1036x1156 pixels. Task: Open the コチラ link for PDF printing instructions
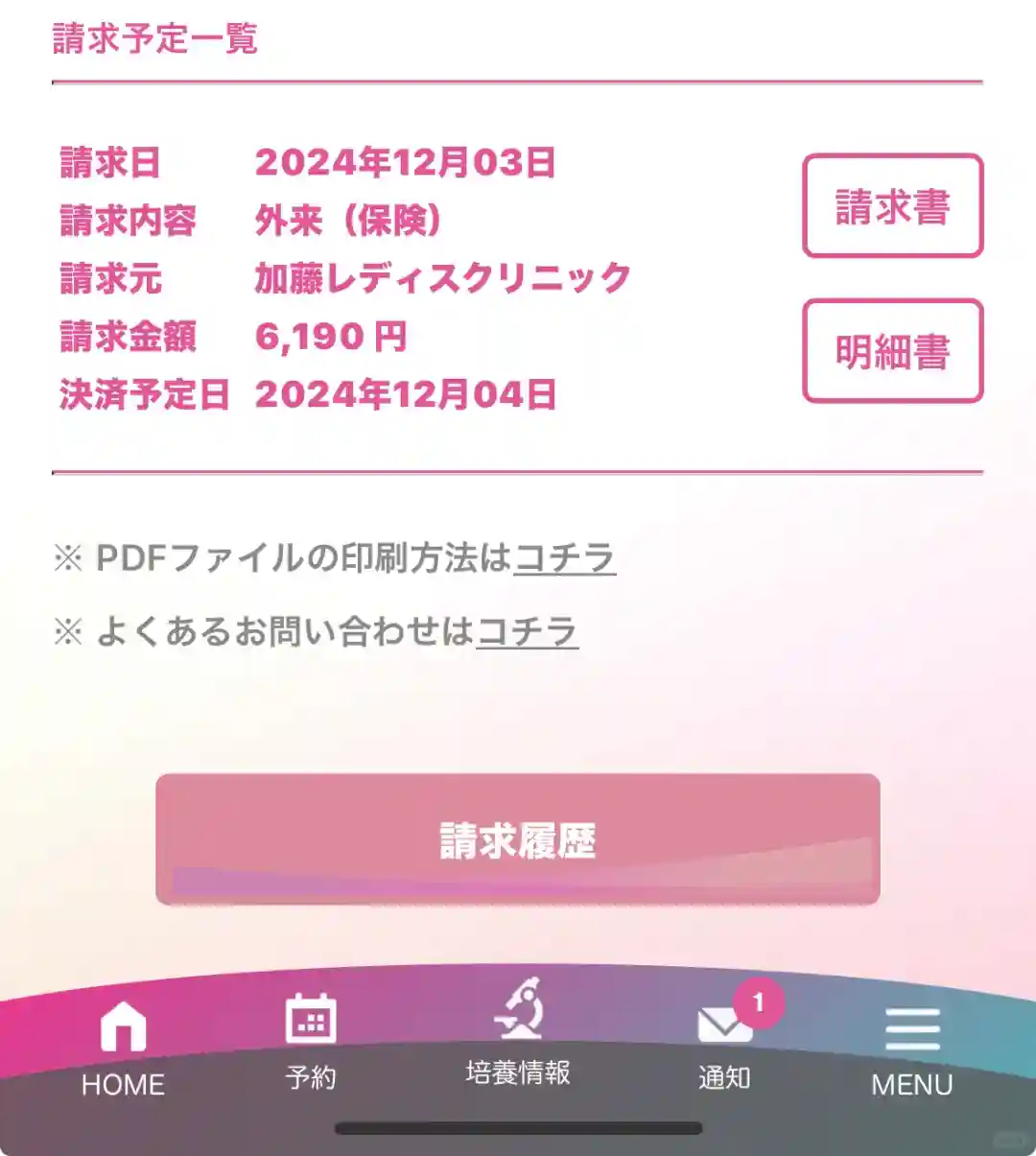tap(565, 557)
